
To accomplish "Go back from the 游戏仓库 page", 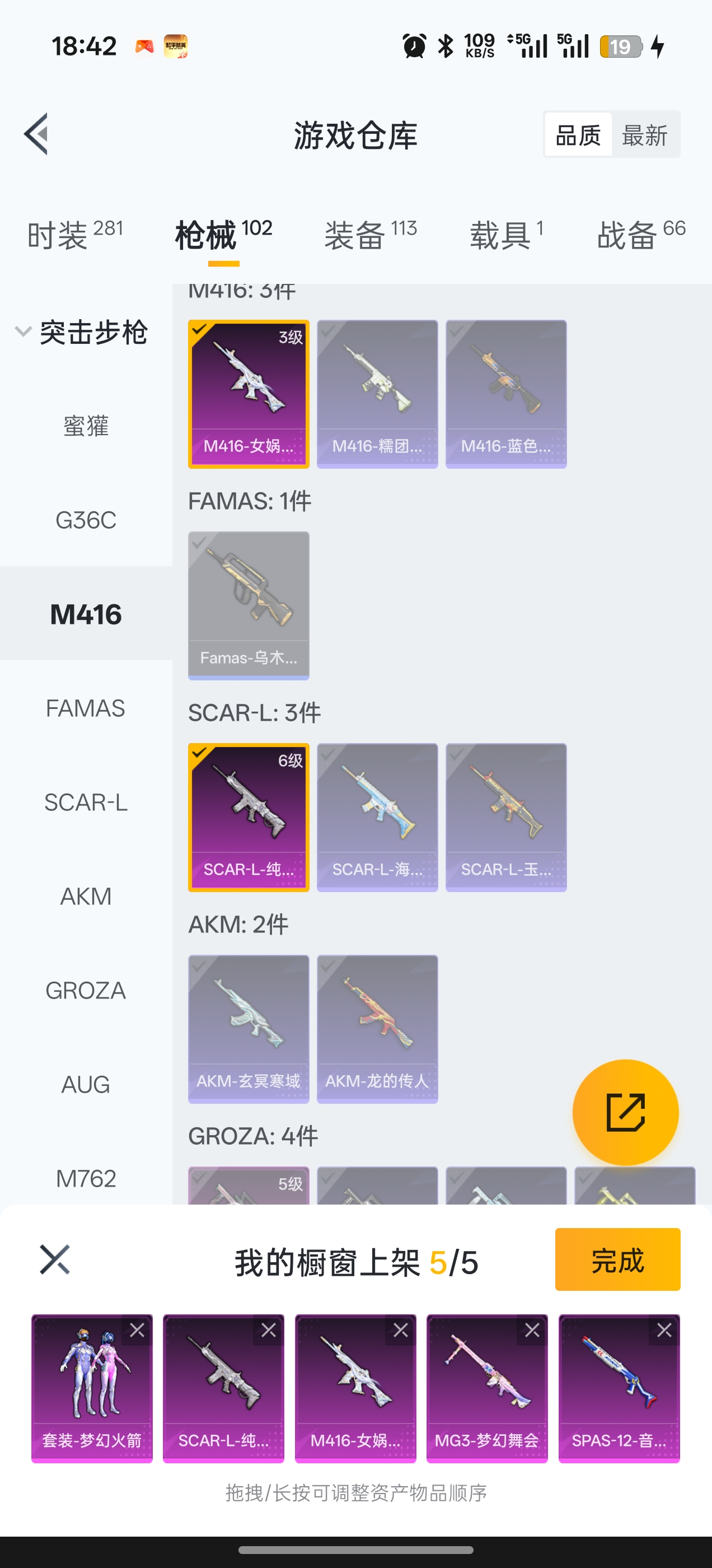I will coord(36,134).
